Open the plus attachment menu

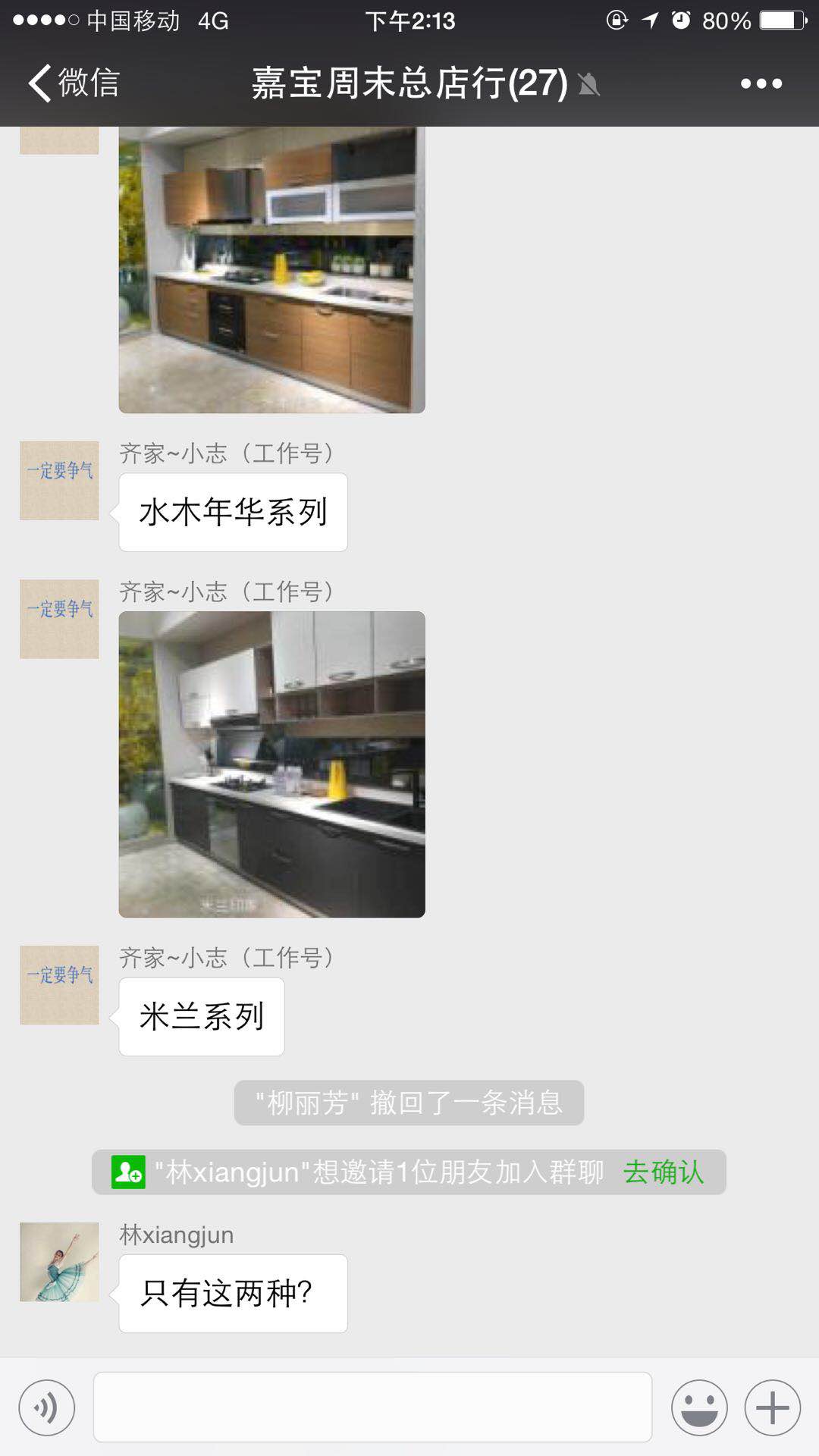(x=772, y=1408)
